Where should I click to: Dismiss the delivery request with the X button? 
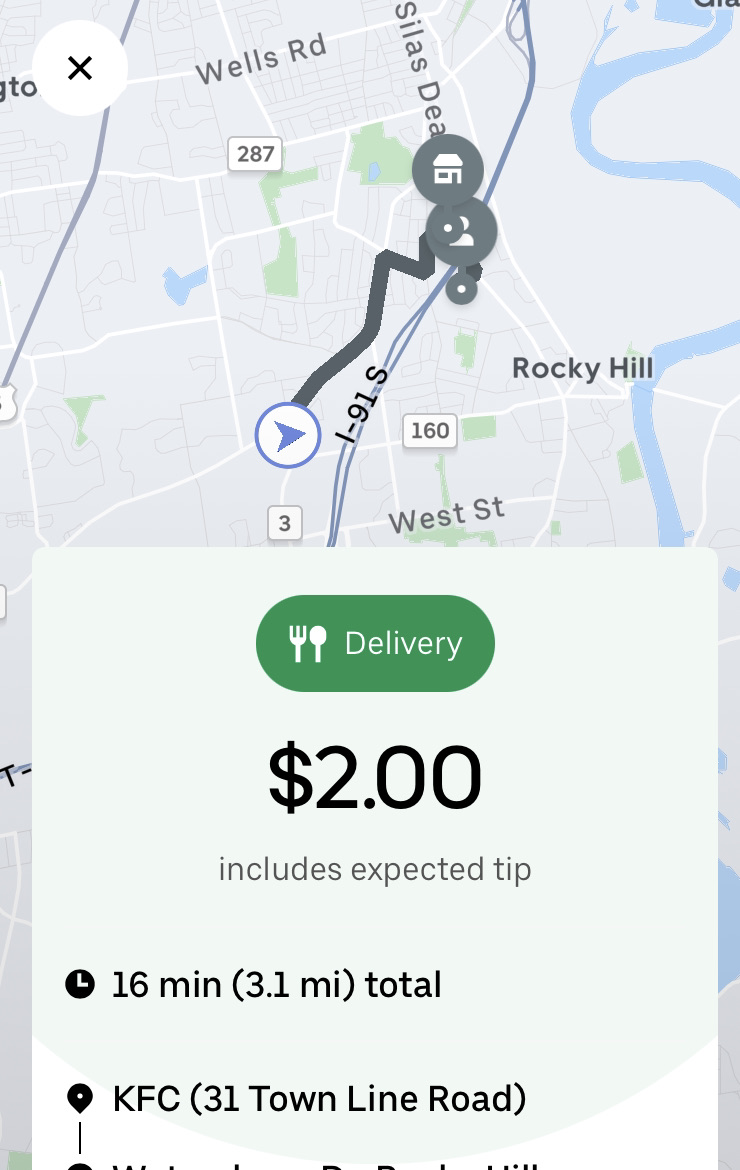80,68
